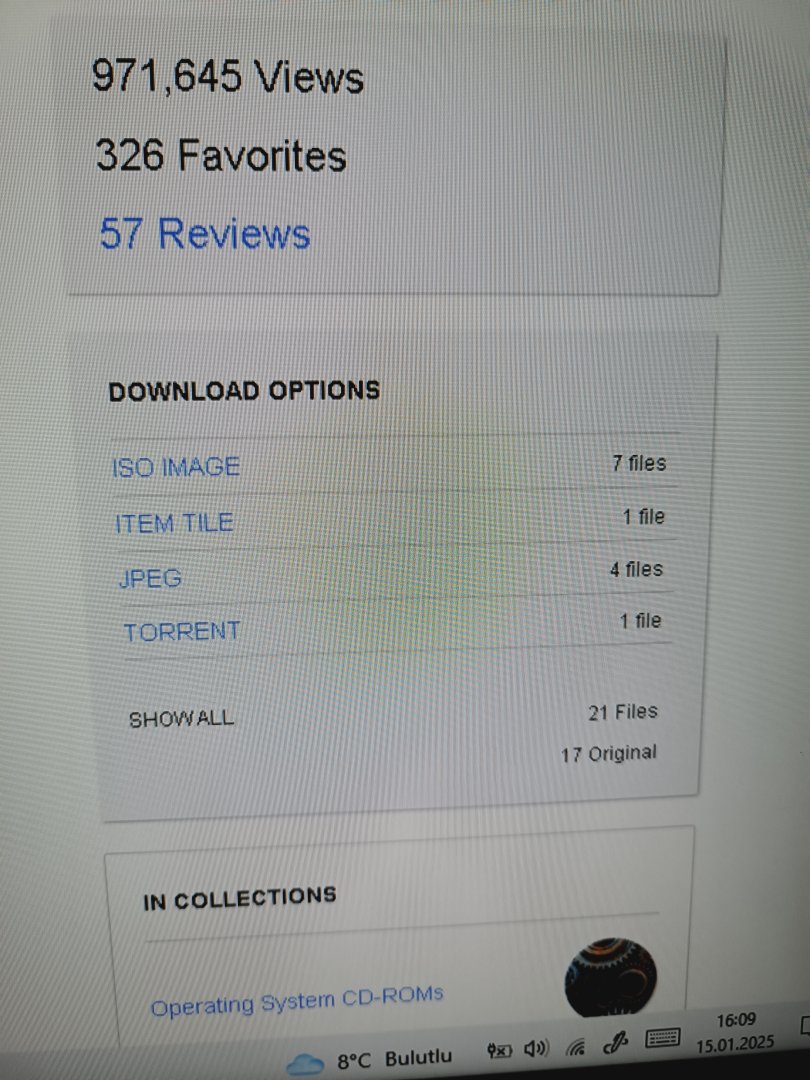Screen dimensions: 810x1080
Task: Open the network icon in the taskbar
Action: (x=575, y=1048)
